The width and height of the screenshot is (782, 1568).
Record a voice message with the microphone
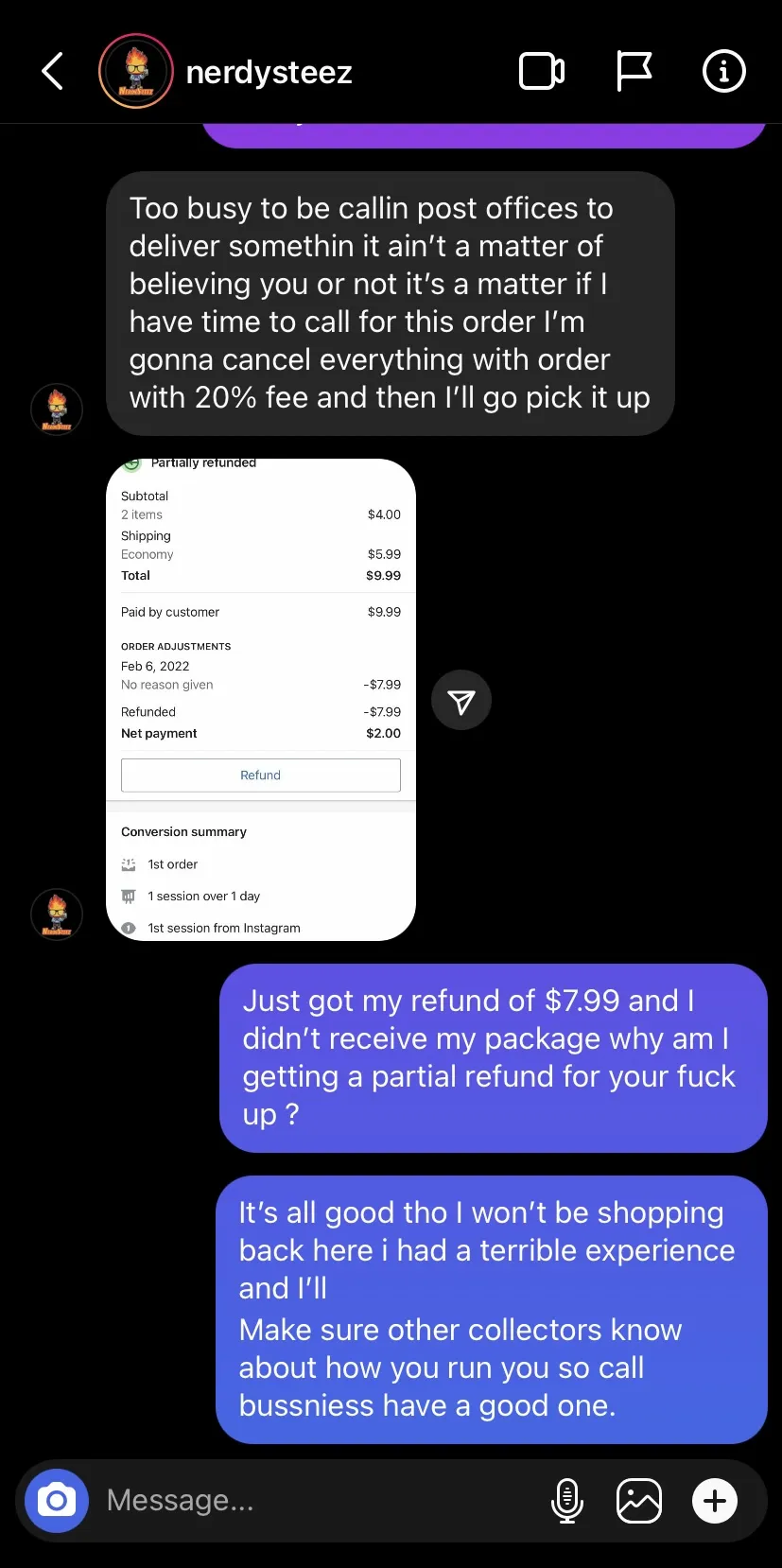[567, 1501]
